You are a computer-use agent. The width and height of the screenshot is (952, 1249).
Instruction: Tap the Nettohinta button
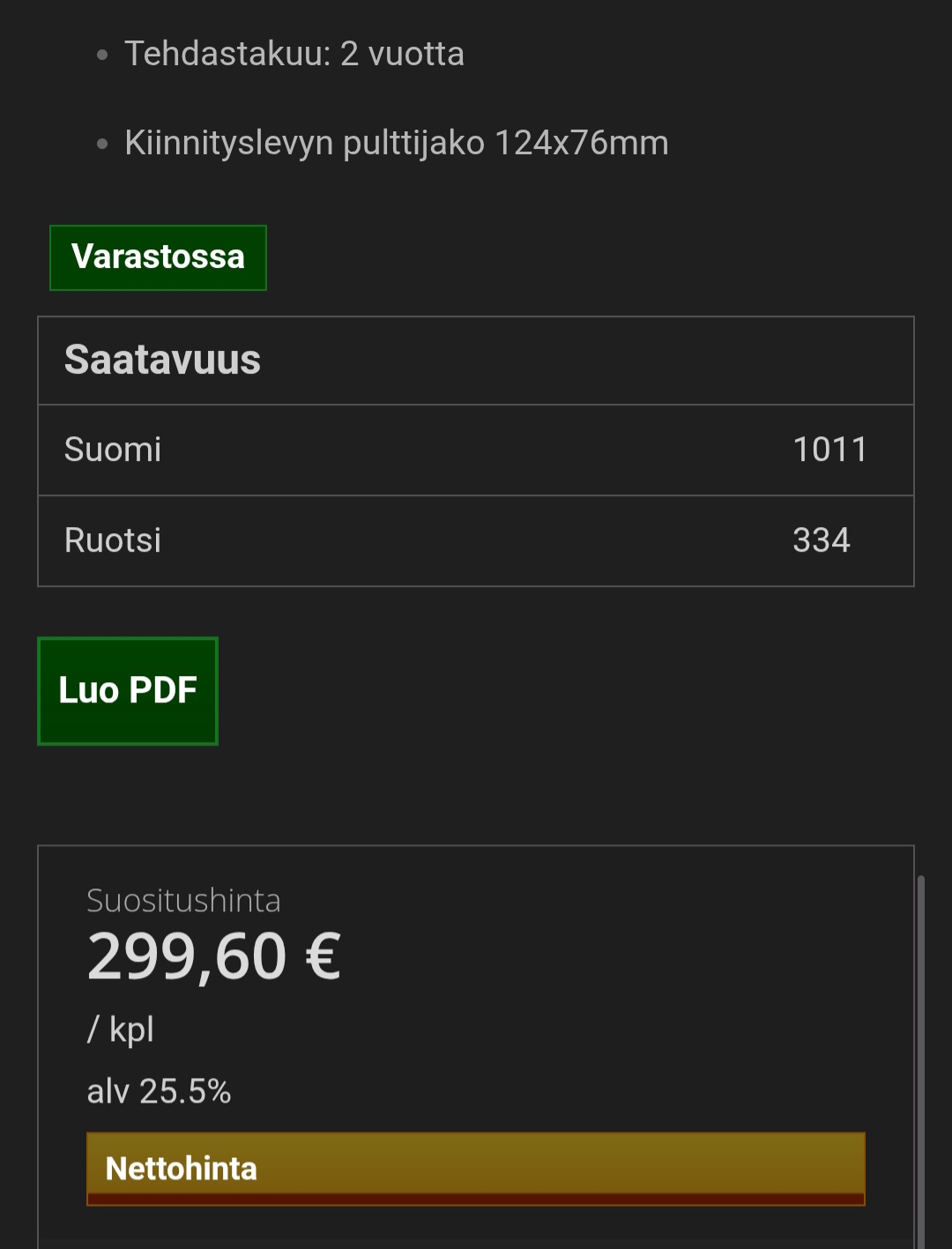click(475, 1168)
